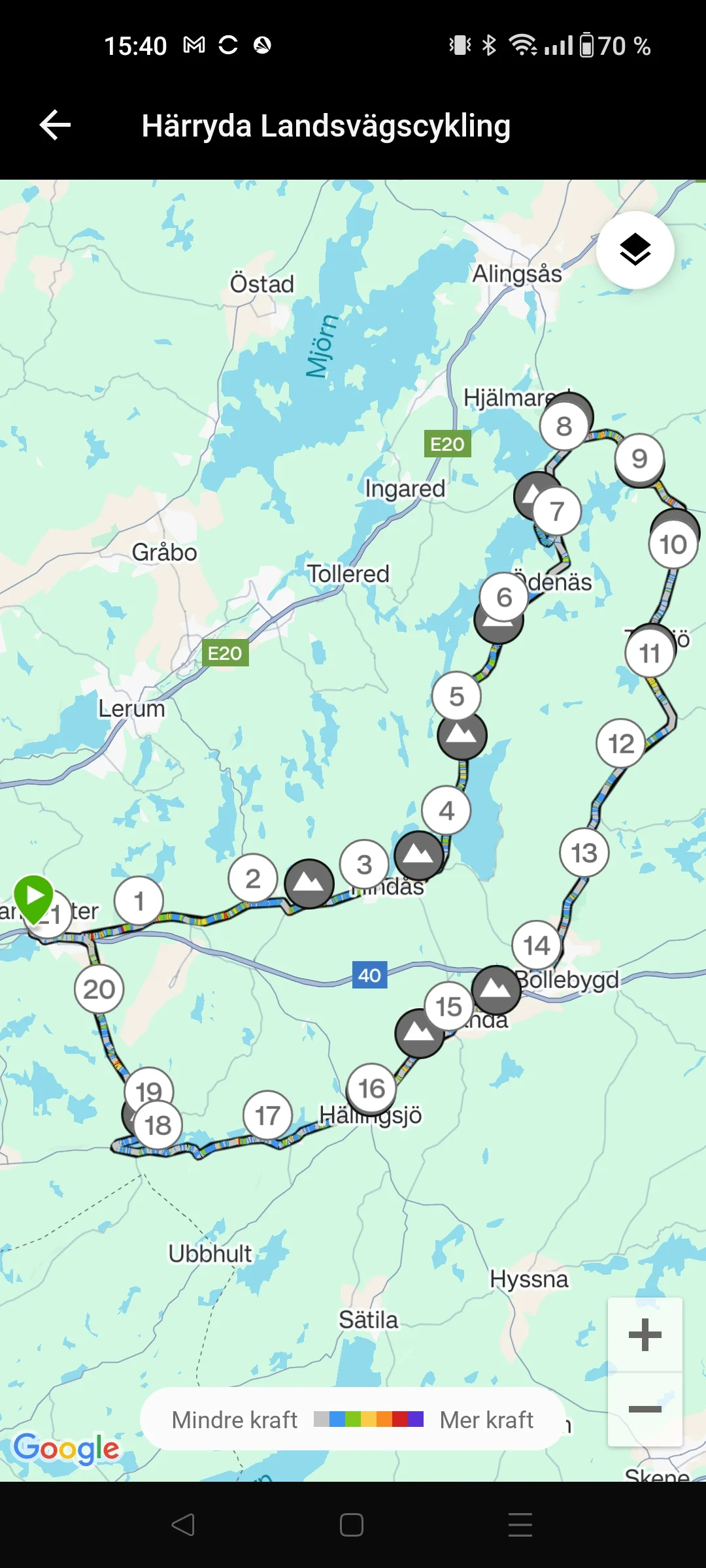Tap kilometer marker 20 on the route

[x=99, y=989]
